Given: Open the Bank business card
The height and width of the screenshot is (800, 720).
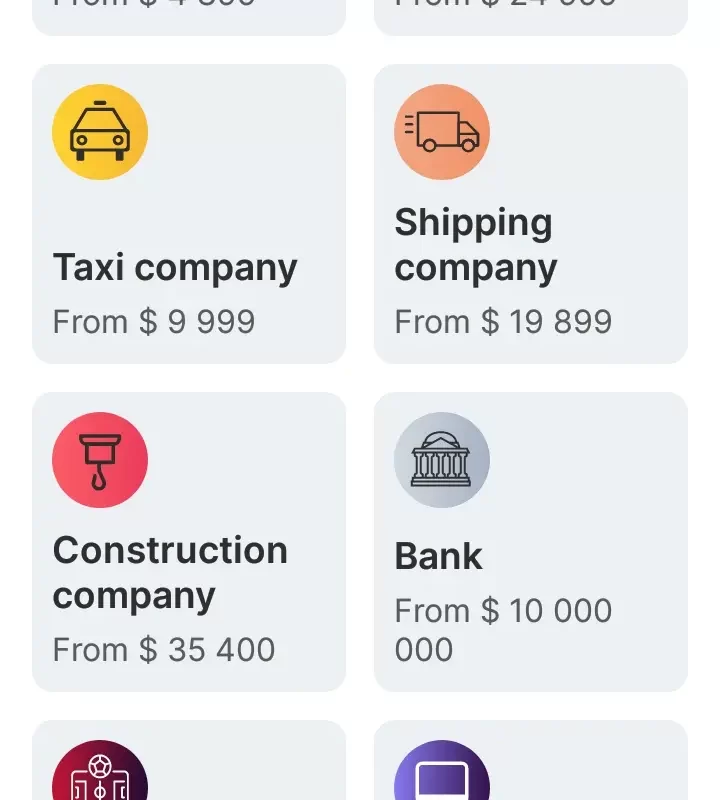Looking at the screenshot, I should (530, 542).
